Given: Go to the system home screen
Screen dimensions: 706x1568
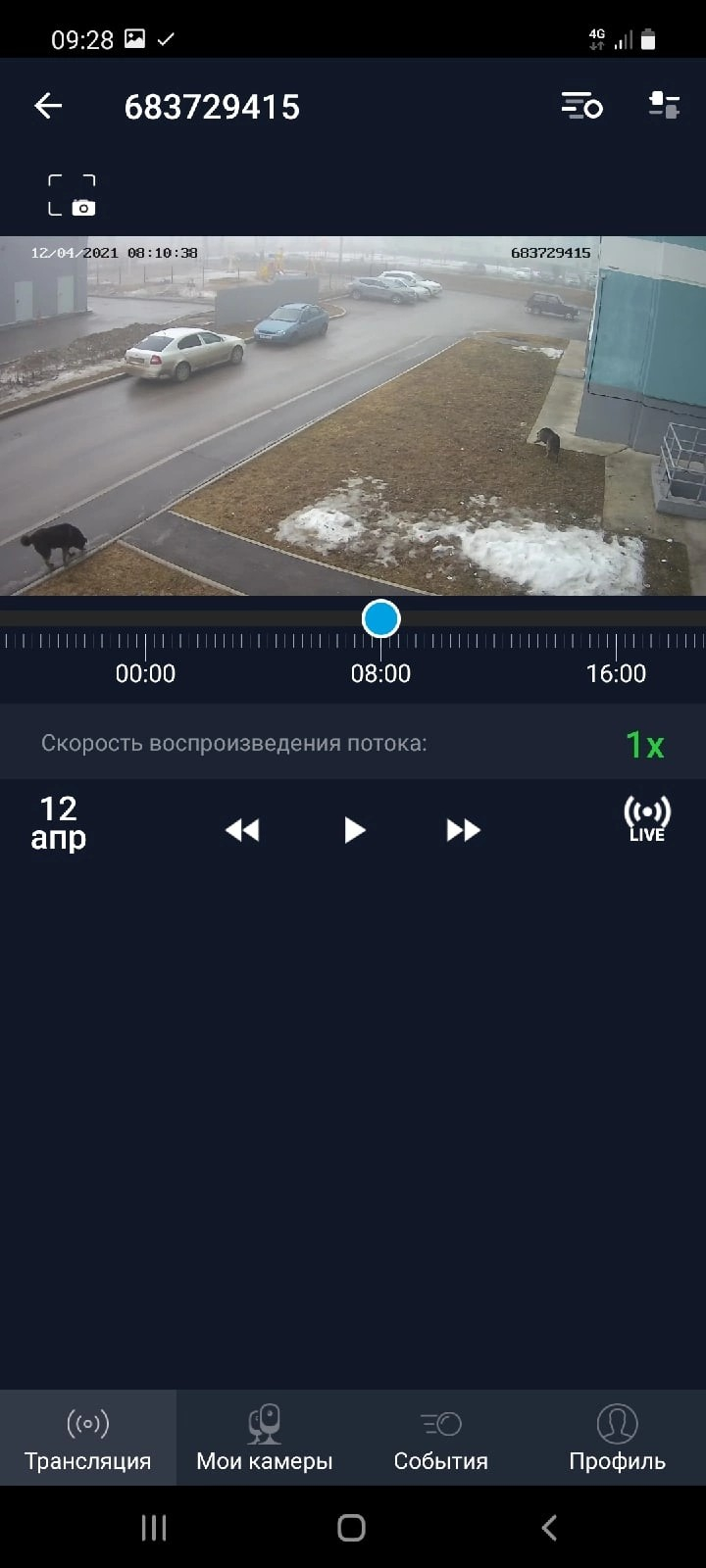Looking at the screenshot, I should (351, 1527).
